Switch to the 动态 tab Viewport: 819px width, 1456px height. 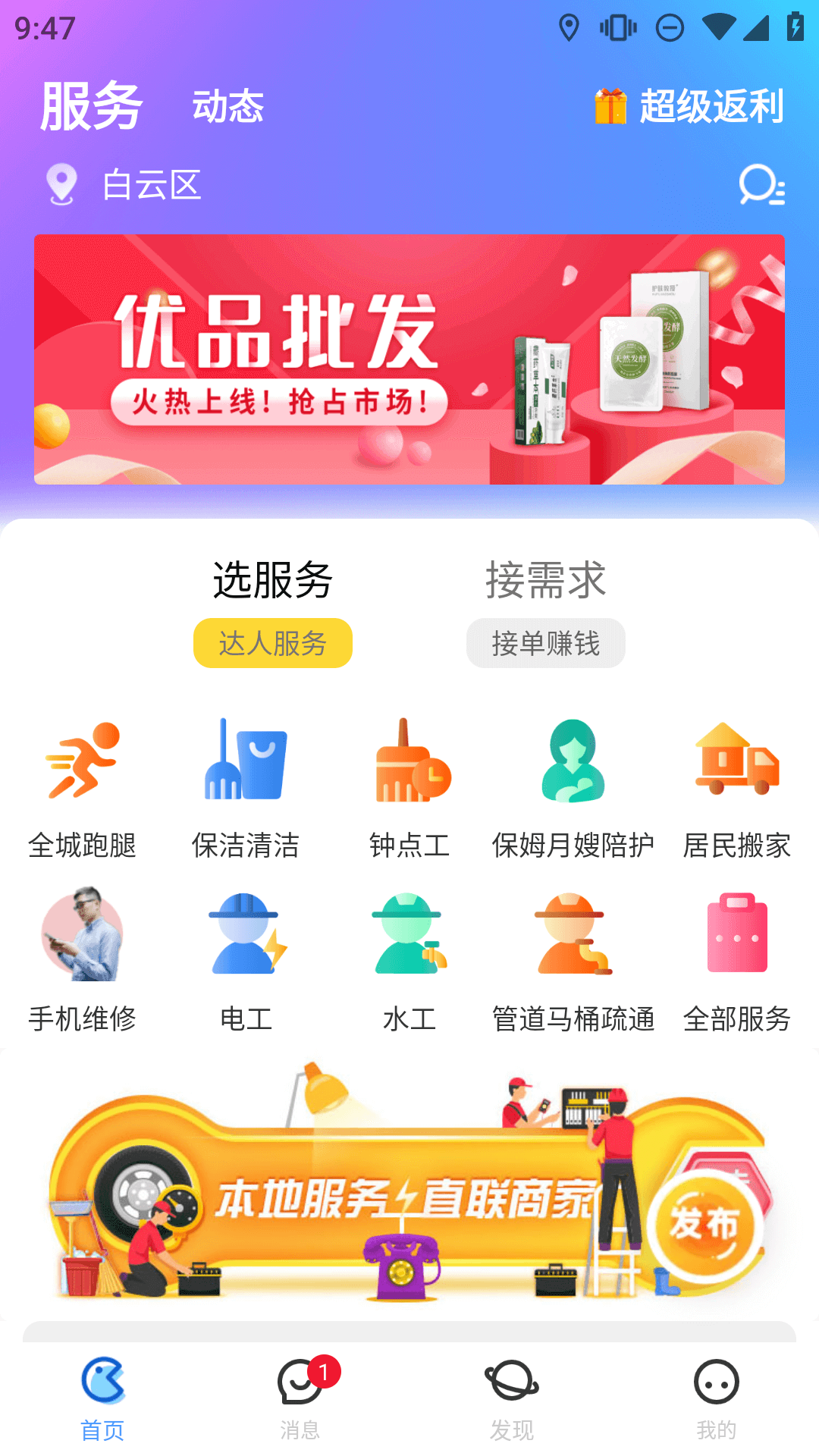[227, 107]
